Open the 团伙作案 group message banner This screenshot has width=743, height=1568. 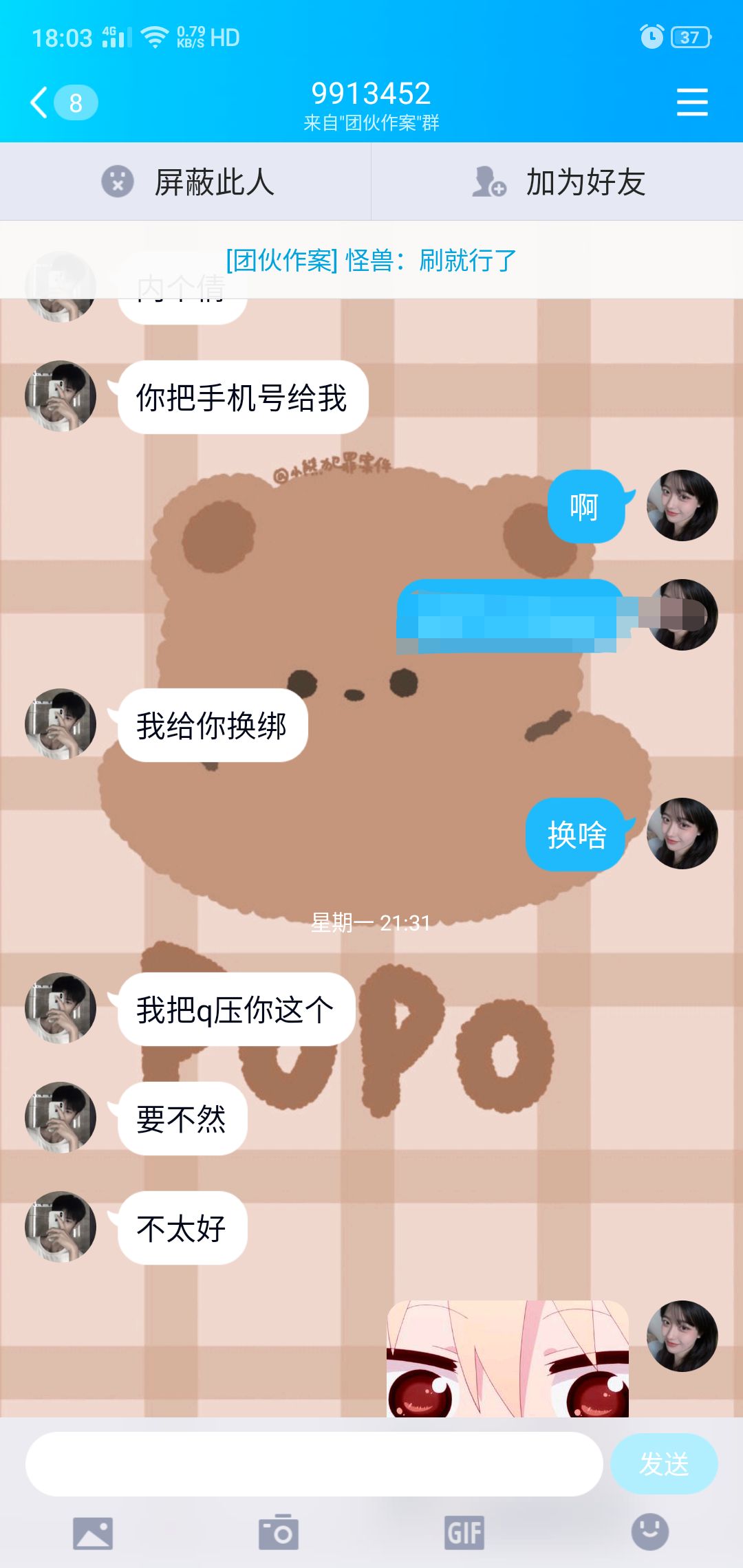pos(371,261)
